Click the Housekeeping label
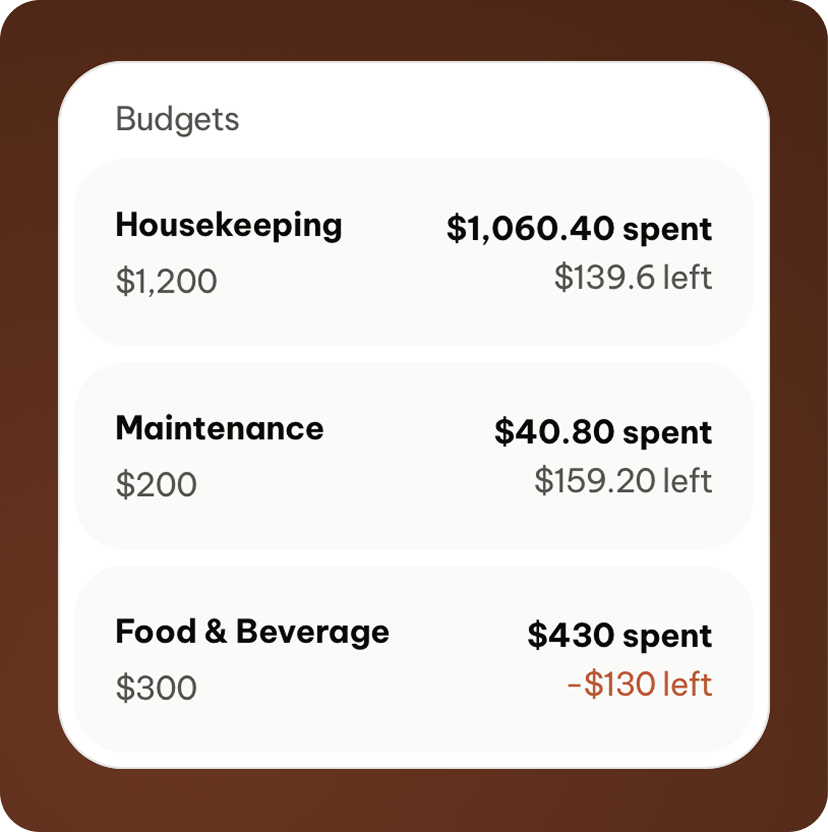 tap(229, 224)
